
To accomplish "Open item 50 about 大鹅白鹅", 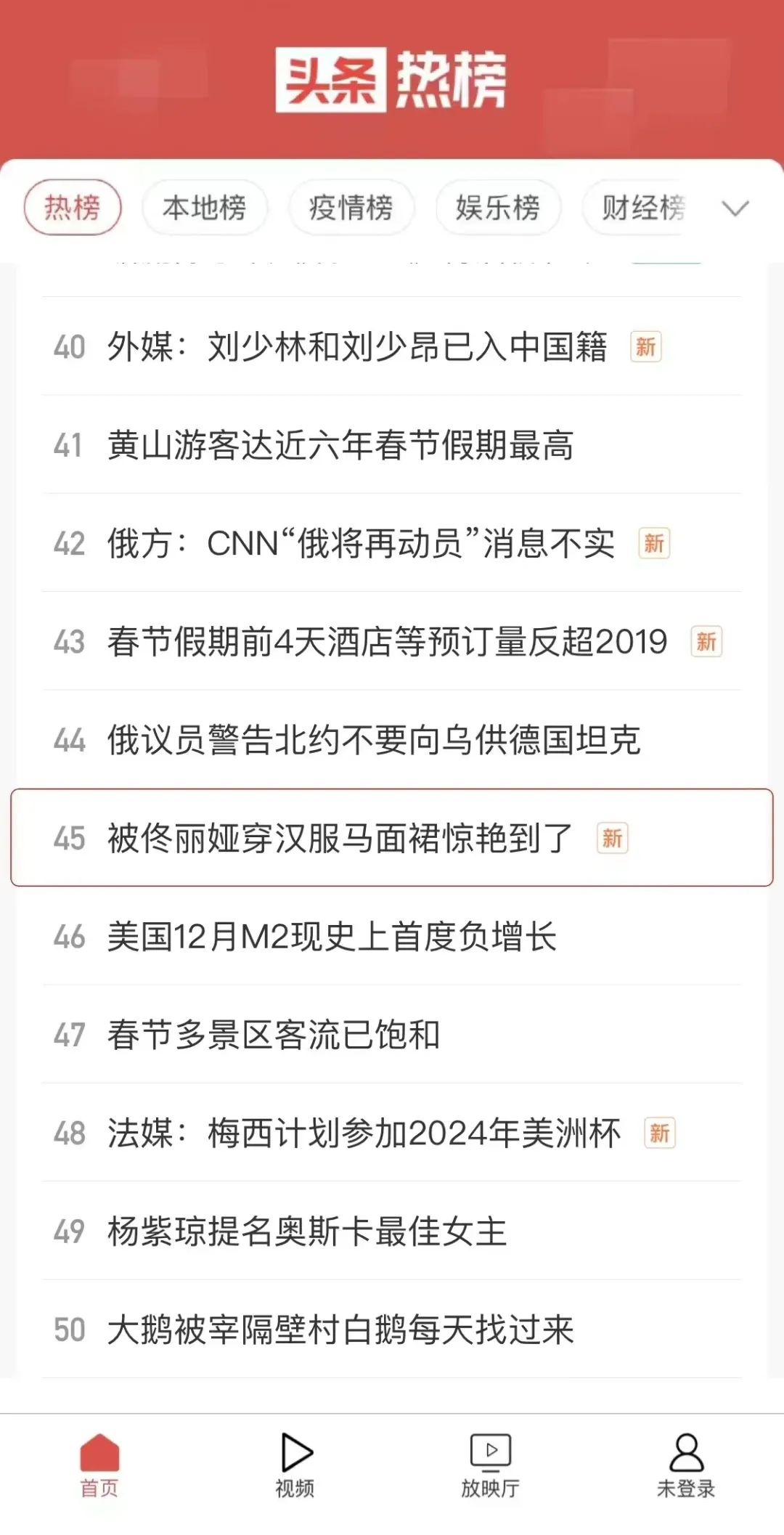I will click(x=392, y=1330).
